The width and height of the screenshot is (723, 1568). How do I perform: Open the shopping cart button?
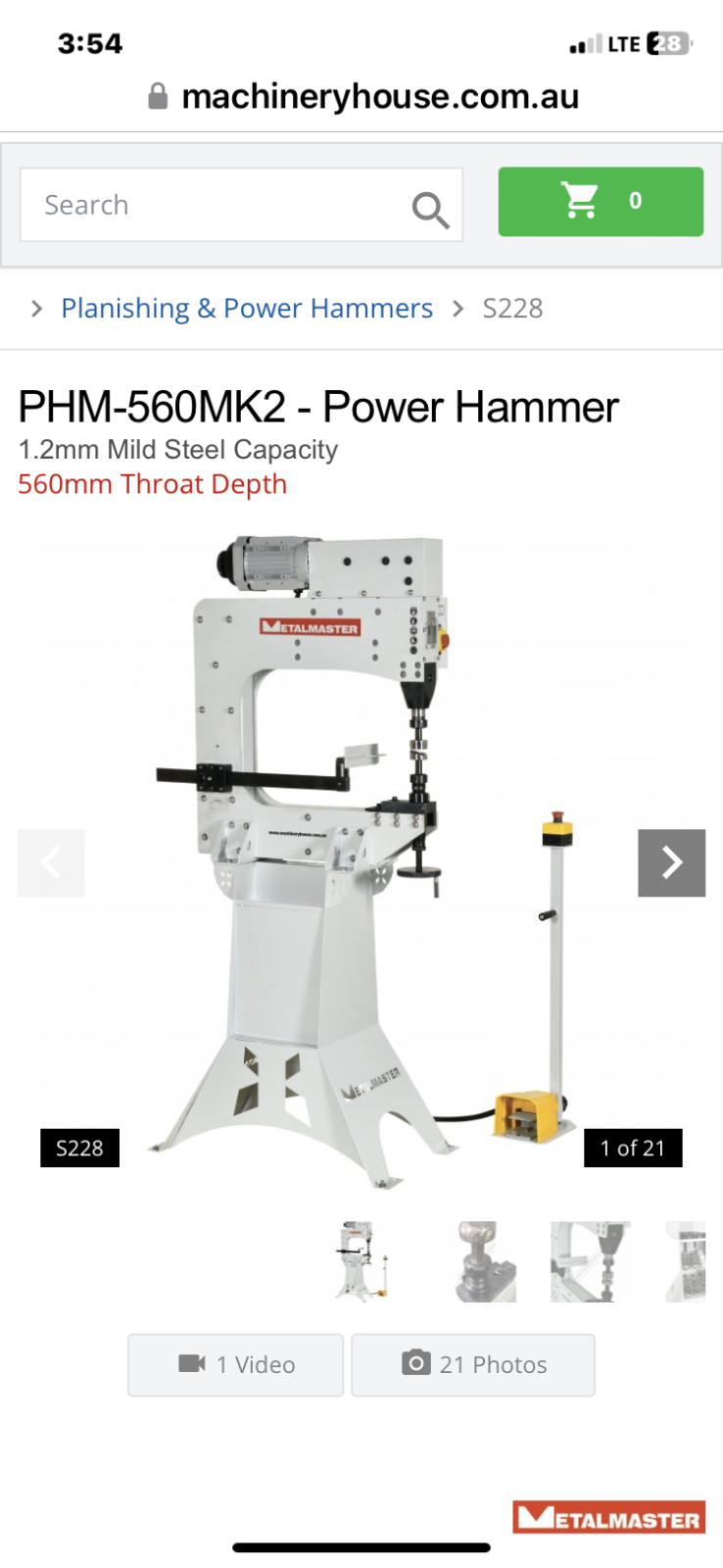tap(600, 201)
